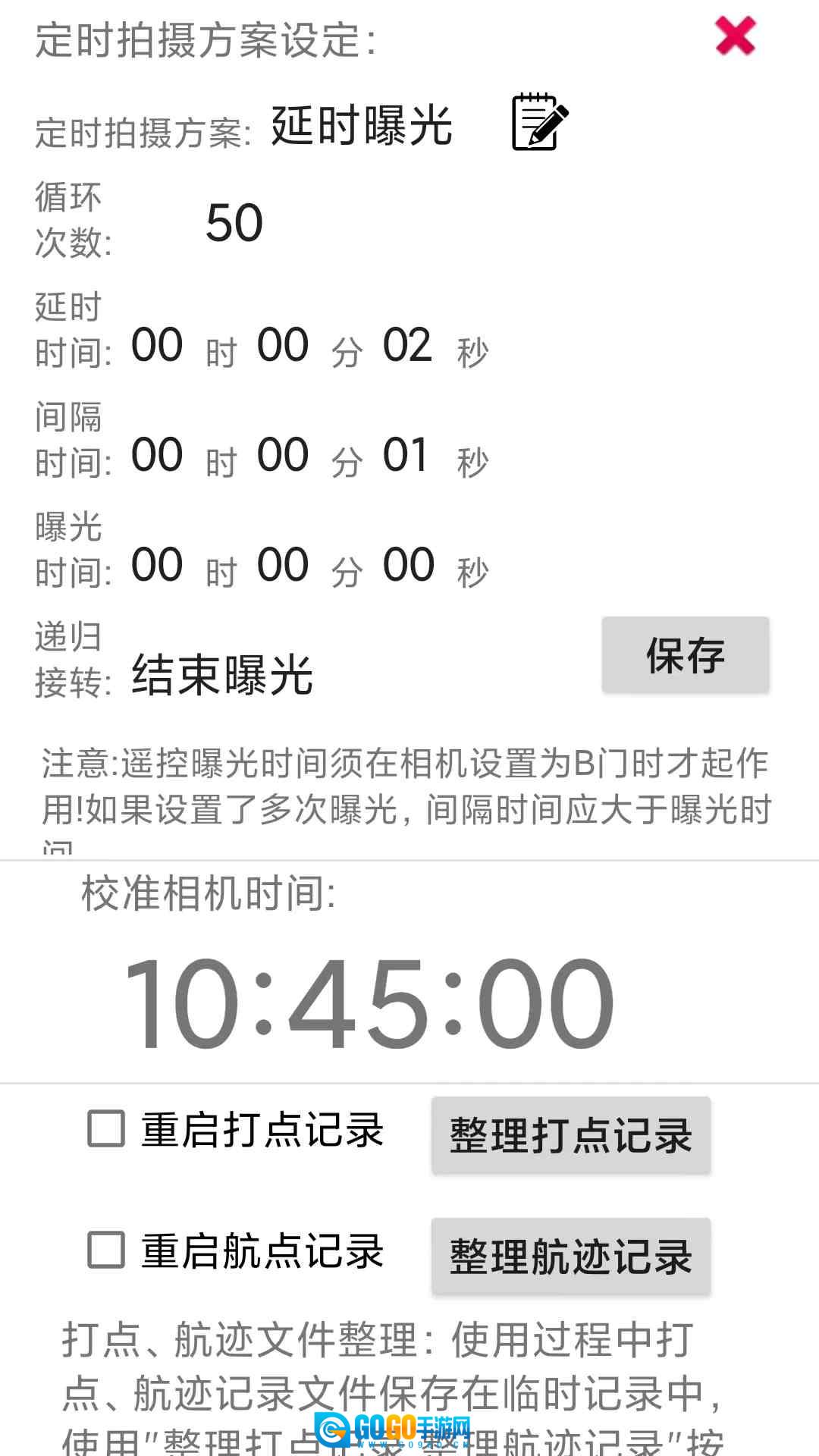The image size is (819, 1456).
Task: Close the timed shooting settings panel
Action: 735,36
